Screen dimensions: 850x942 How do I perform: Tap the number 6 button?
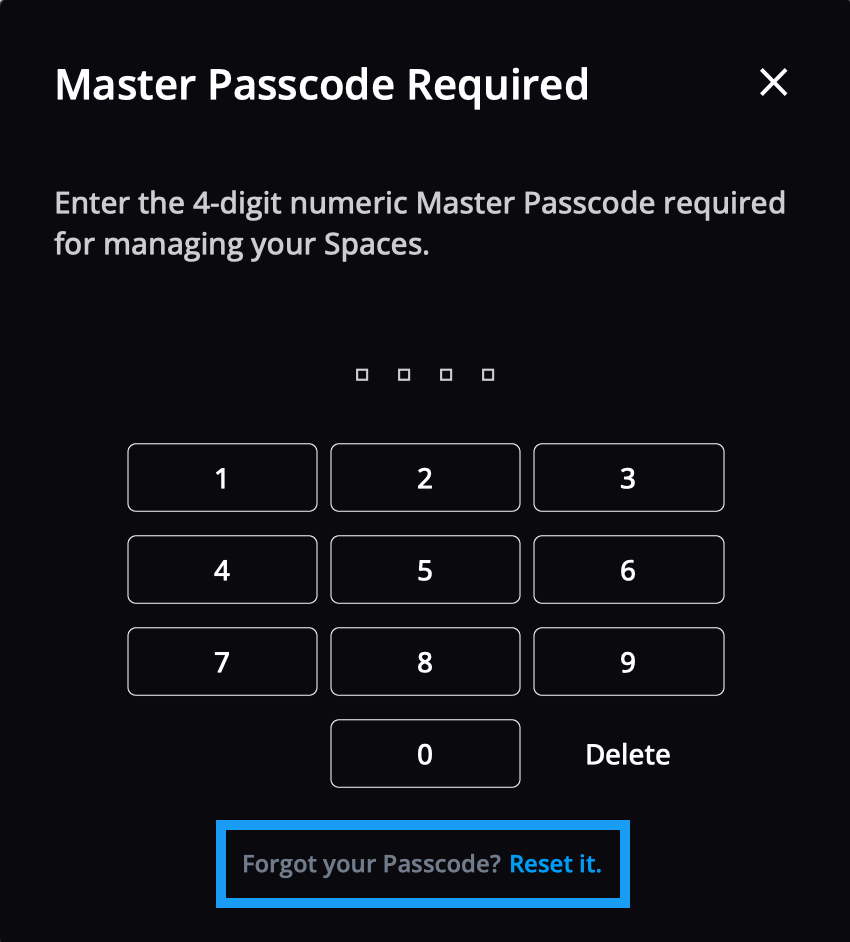pos(628,570)
